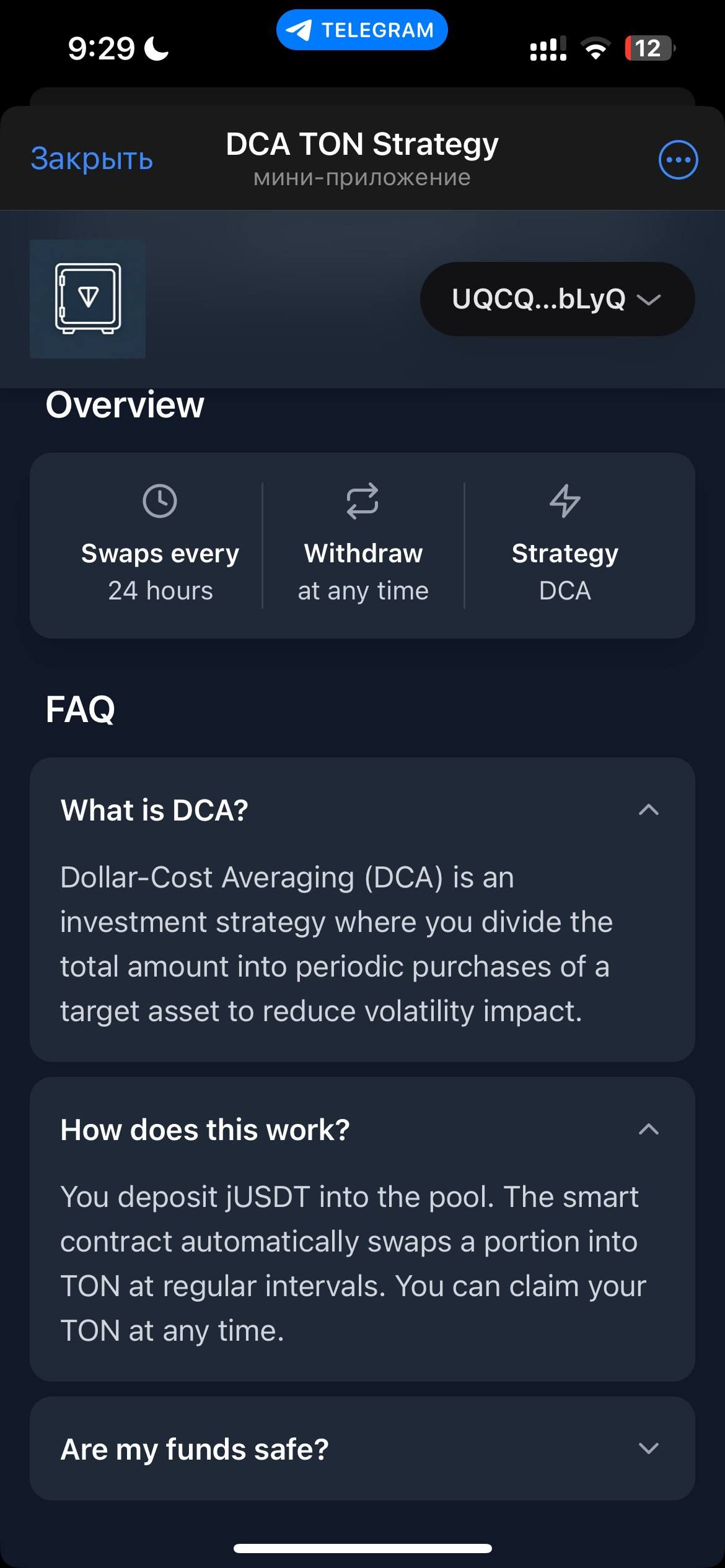Collapse the 'How does this work?' answer
Image resolution: width=725 pixels, height=1568 pixels.
point(648,1130)
